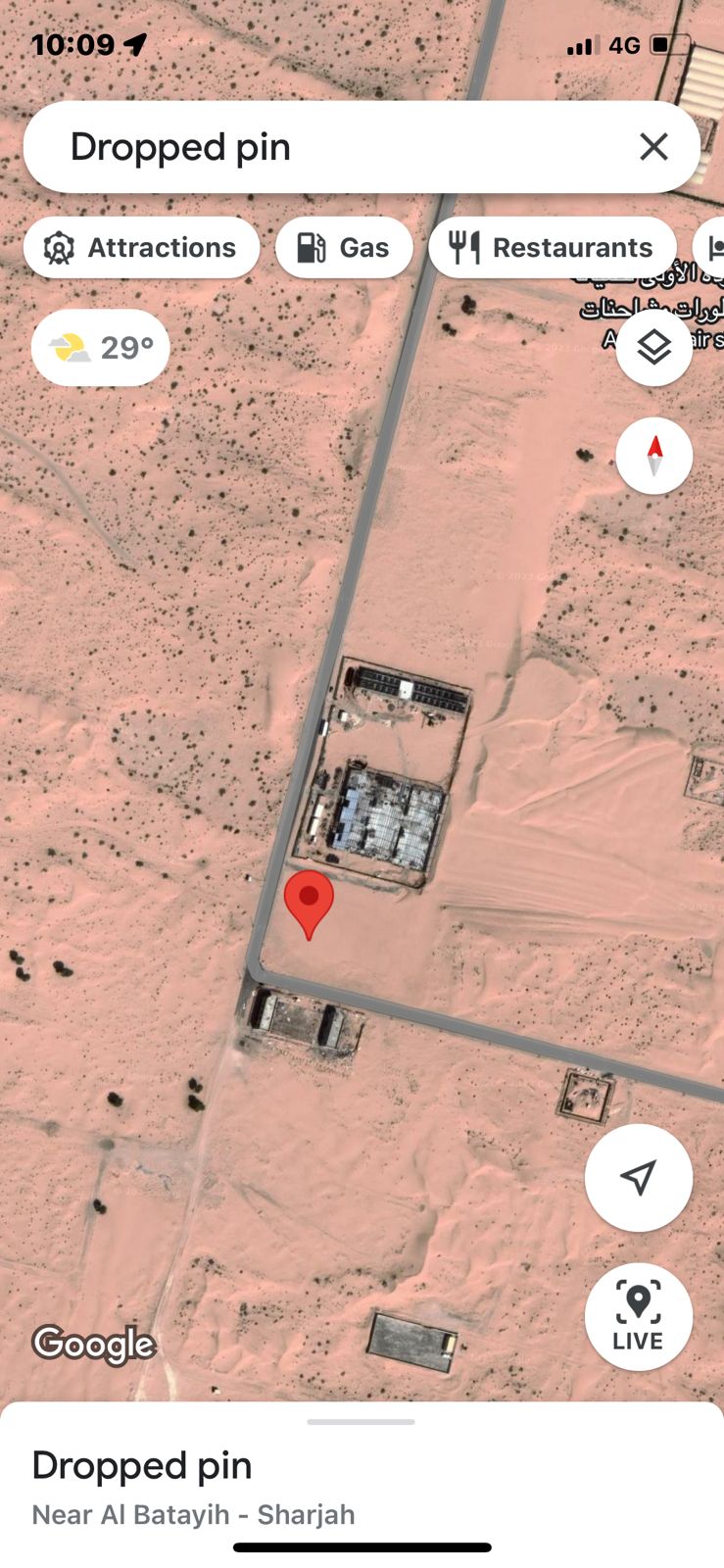Screen dimensions: 724x1568
Task: Open the Google logo link
Action: [x=94, y=1345]
